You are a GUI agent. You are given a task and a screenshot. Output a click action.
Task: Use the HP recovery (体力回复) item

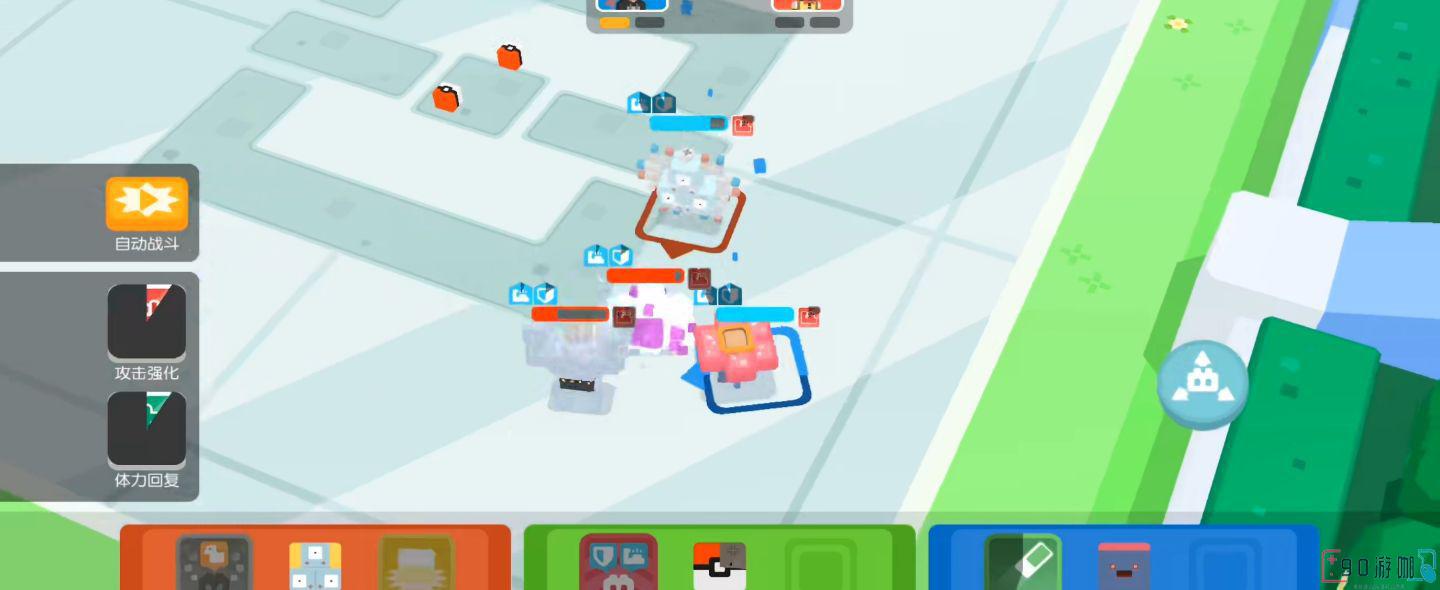(x=147, y=428)
